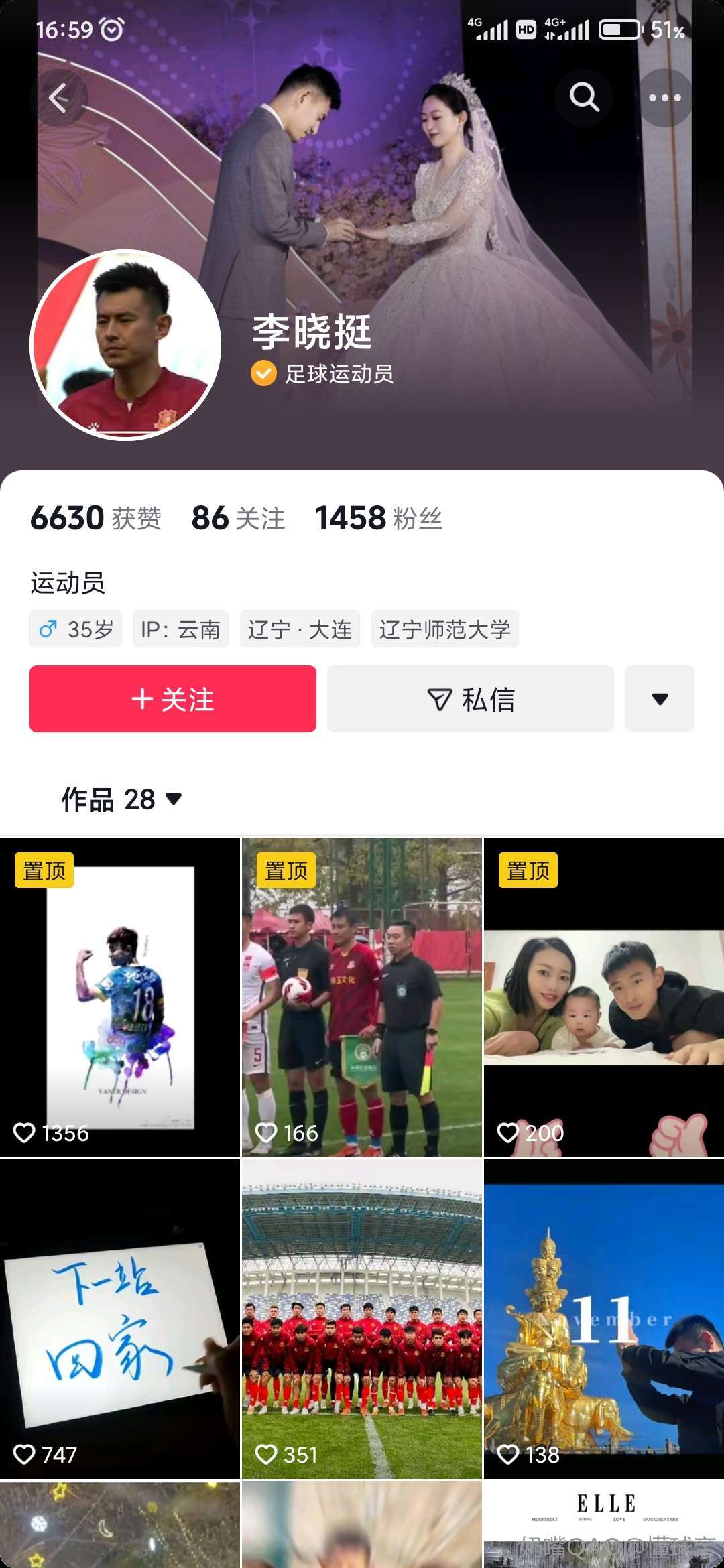Send a private message via 私信

click(x=471, y=699)
